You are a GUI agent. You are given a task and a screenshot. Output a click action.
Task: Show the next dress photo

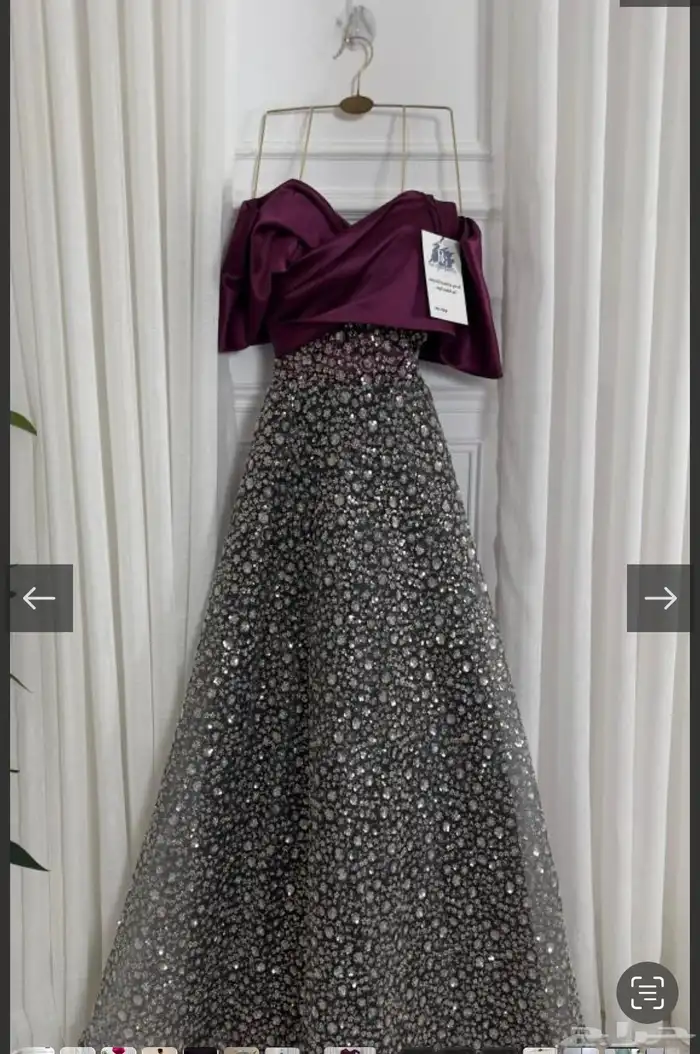(x=659, y=598)
